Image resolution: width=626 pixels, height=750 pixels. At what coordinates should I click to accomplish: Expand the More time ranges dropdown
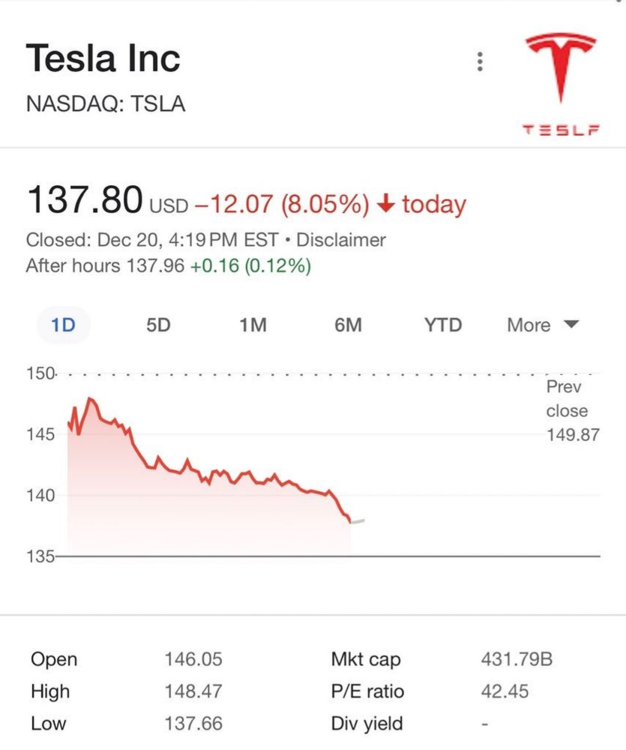[542, 325]
